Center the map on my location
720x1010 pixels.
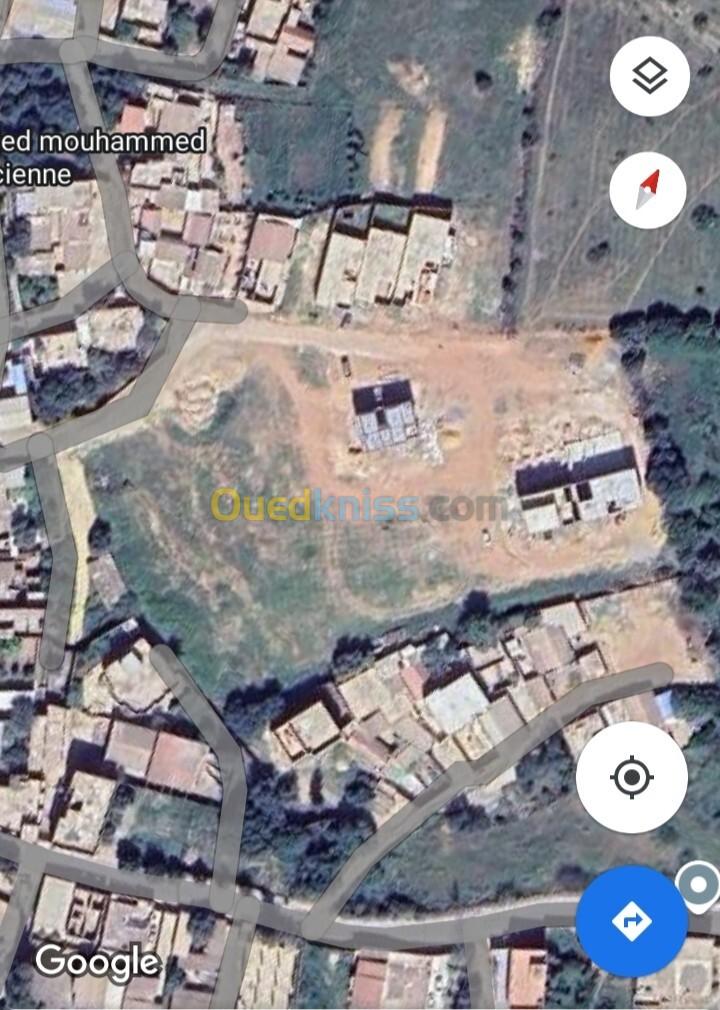pyautogui.click(x=632, y=776)
